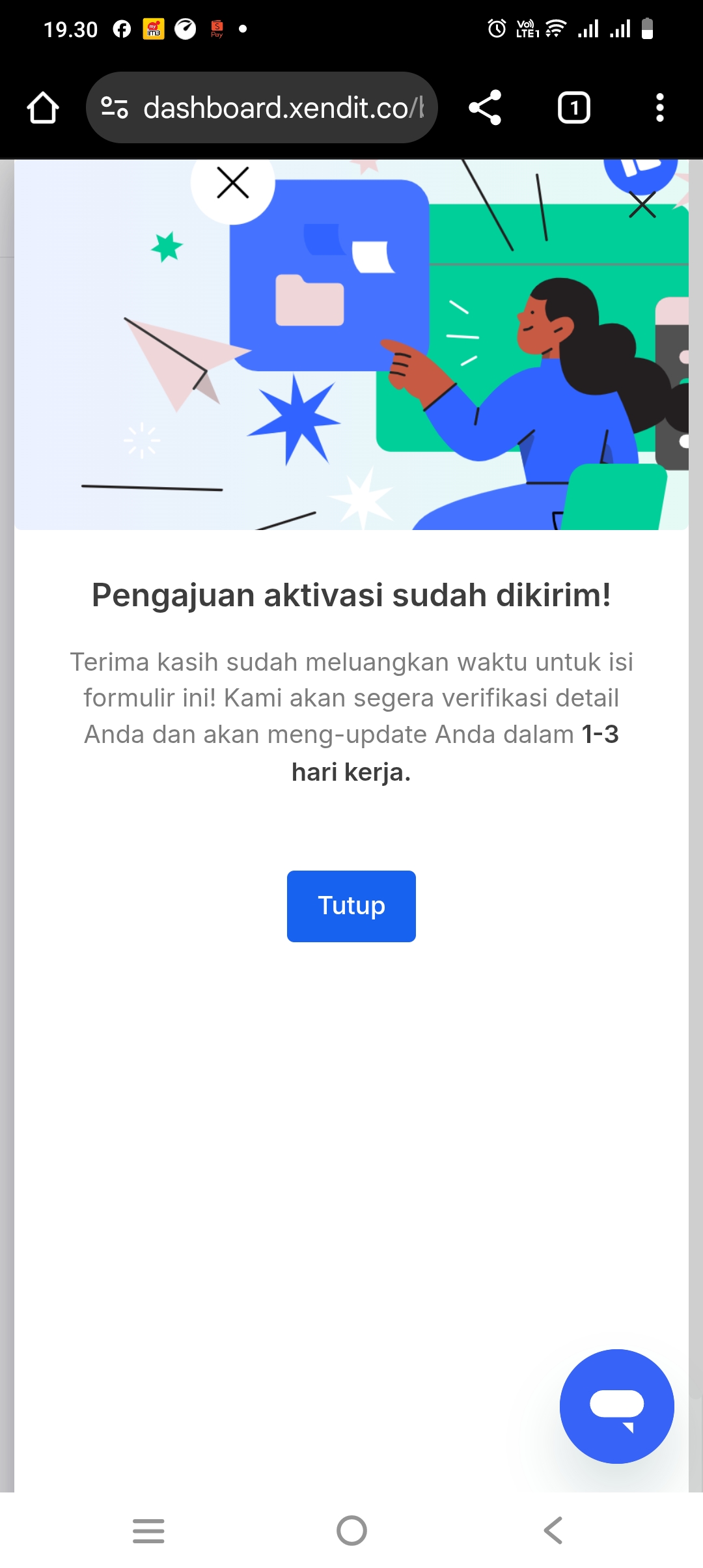The width and height of the screenshot is (703, 1568).
Task: Close the activation dialog with the X
Action: 232,183
